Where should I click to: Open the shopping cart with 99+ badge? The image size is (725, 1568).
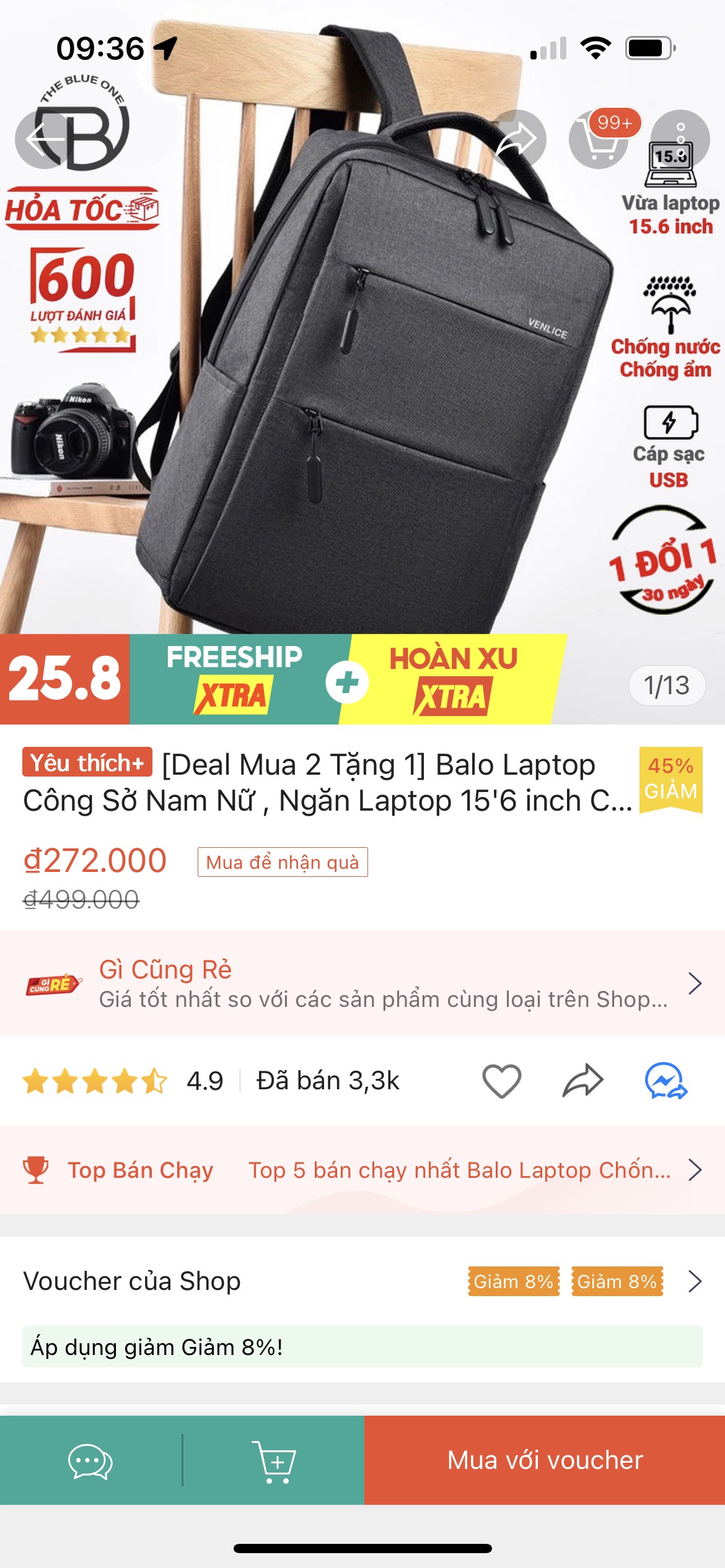(x=598, y=140)
